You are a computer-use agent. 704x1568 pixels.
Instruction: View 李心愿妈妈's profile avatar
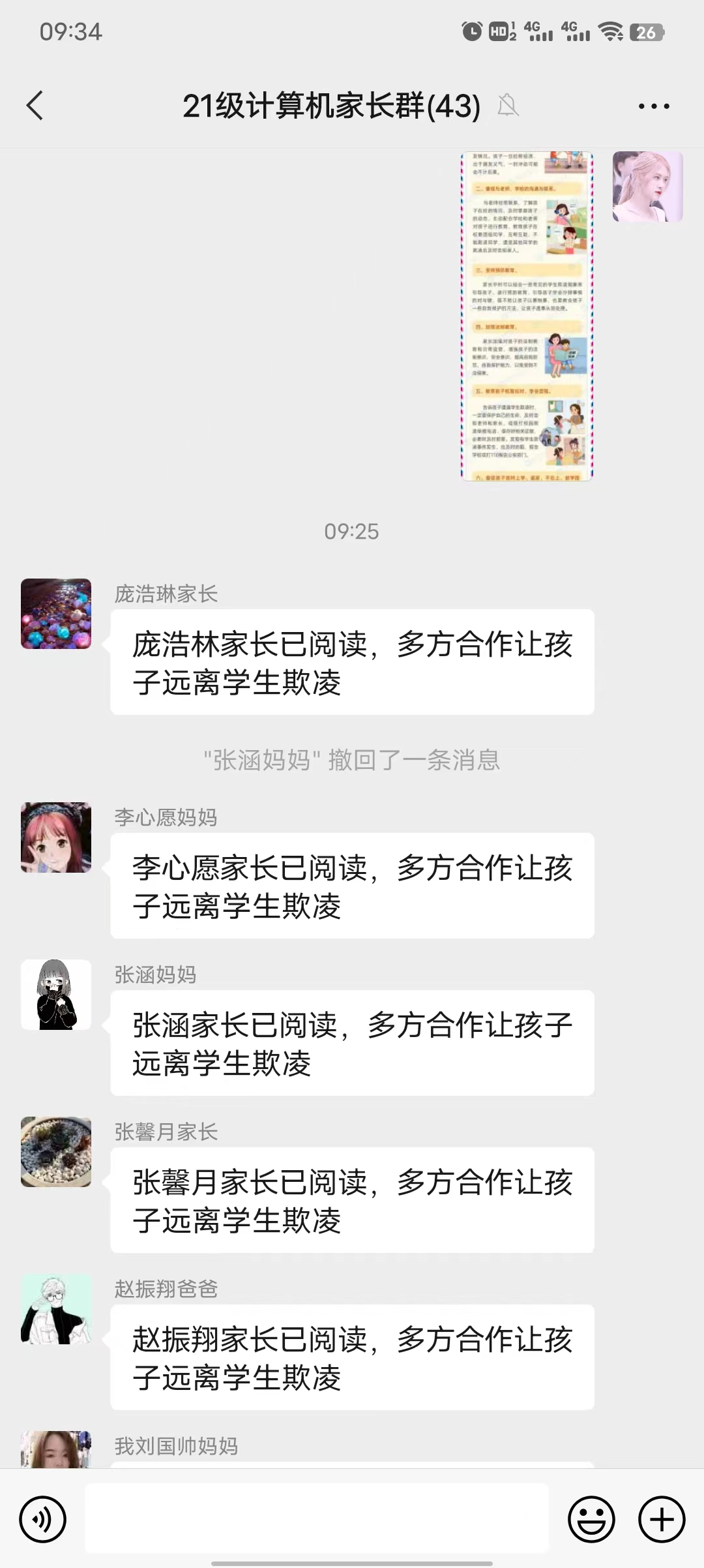tap(56, 837)
